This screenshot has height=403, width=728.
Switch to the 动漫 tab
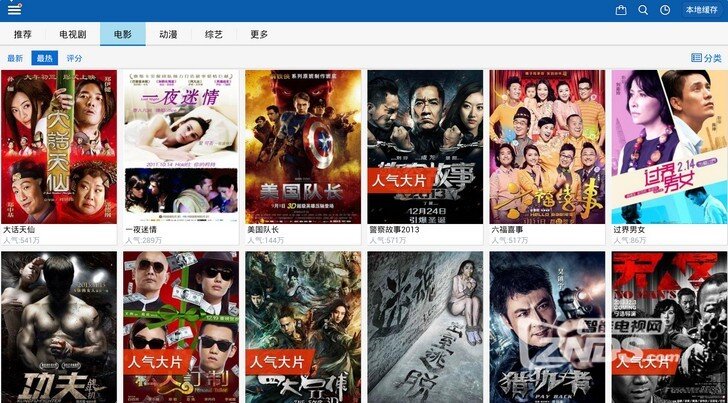pyautogui.click(x=168, y=34)
